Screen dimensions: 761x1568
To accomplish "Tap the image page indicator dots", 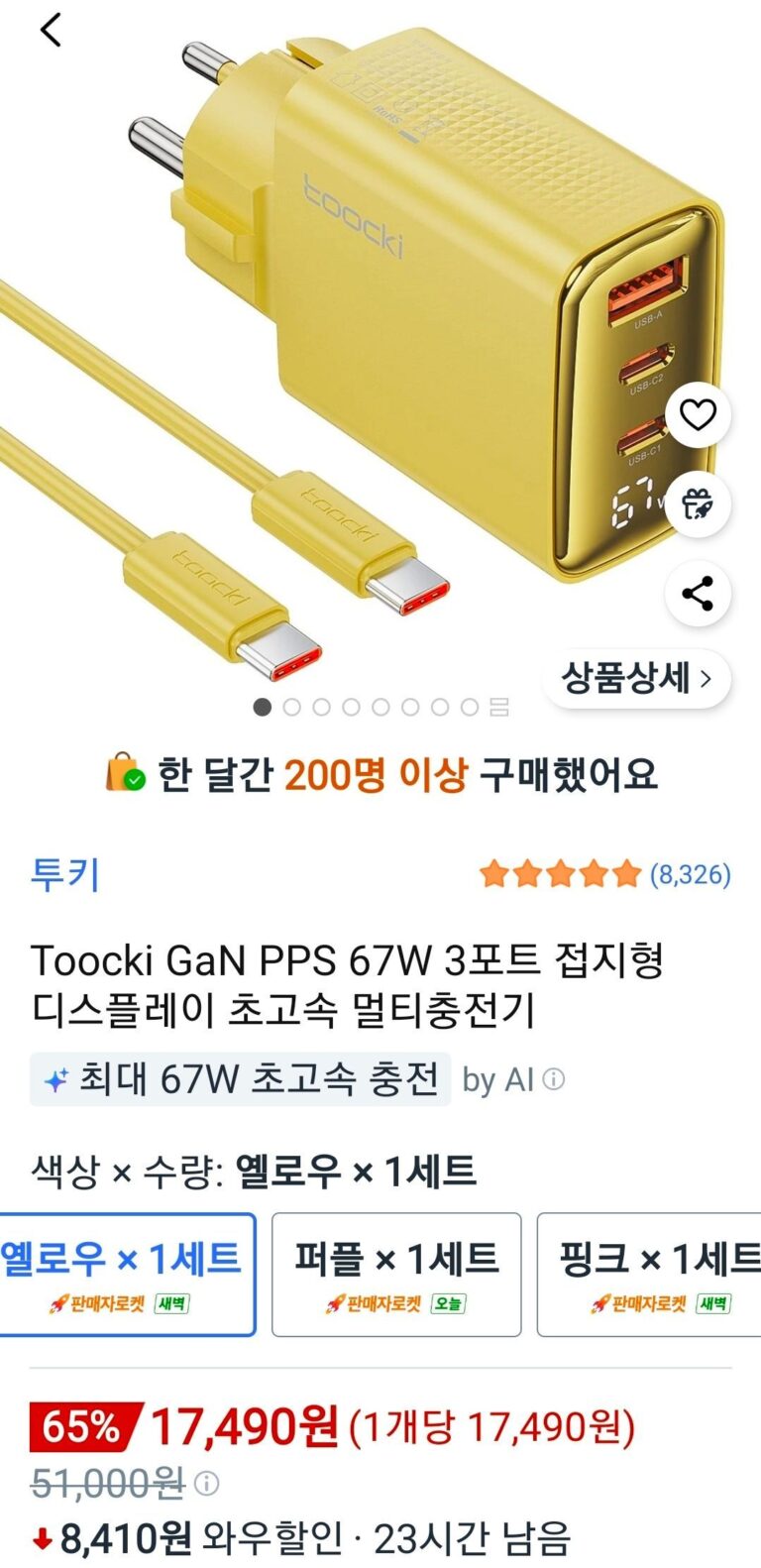I will pyautogui.click(x=380, y=707).
